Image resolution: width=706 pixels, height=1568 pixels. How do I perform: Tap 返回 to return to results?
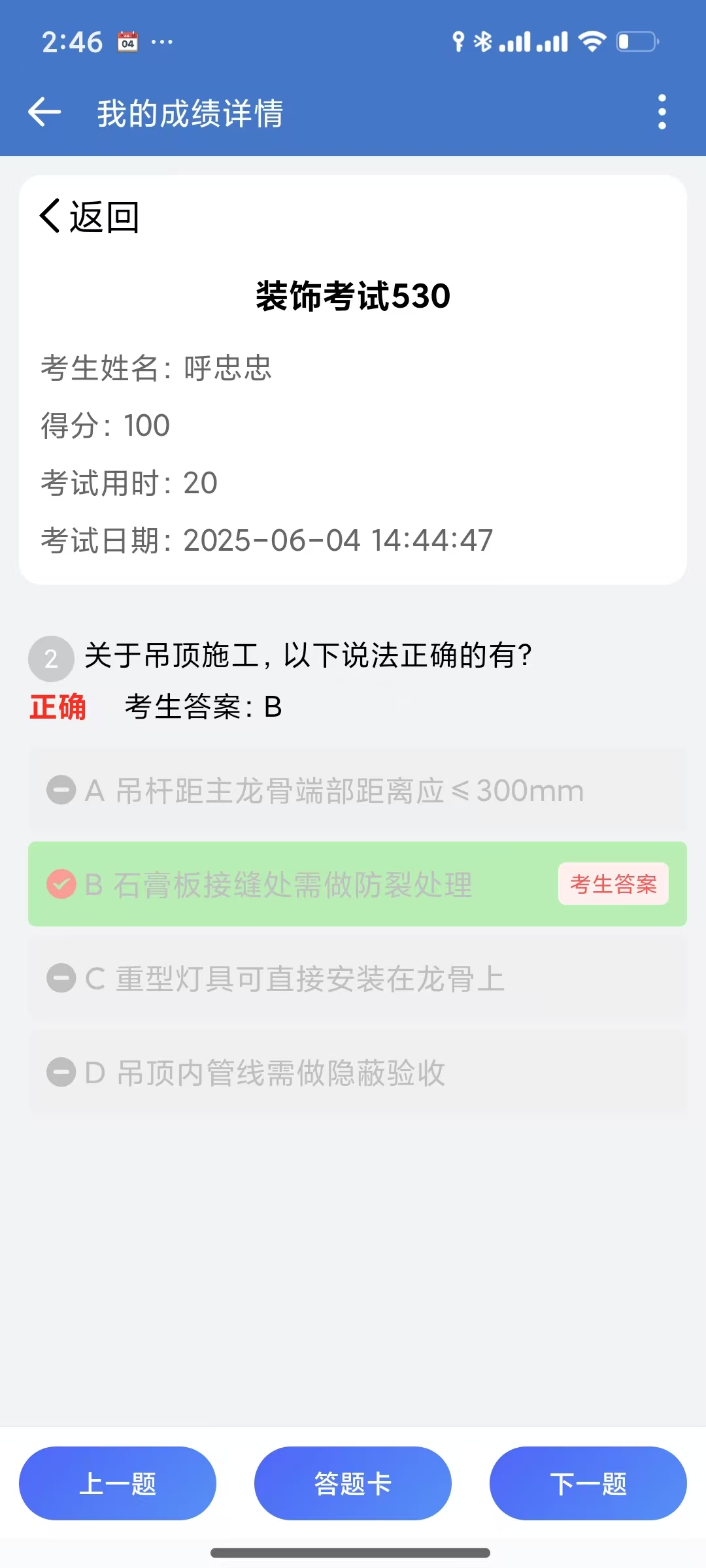(90, 217)
